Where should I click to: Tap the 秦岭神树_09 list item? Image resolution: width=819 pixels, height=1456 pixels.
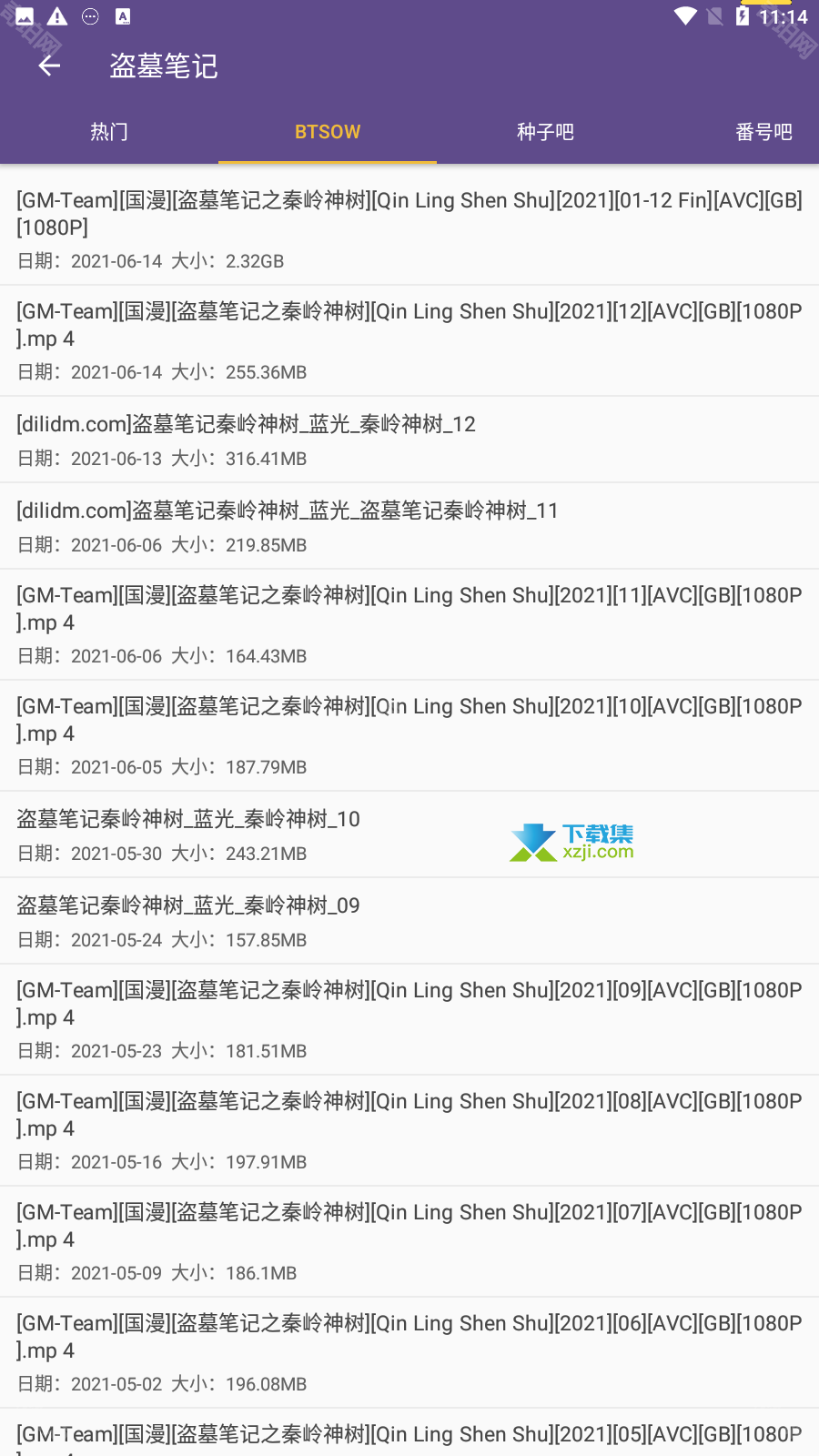tap(409, 921)
